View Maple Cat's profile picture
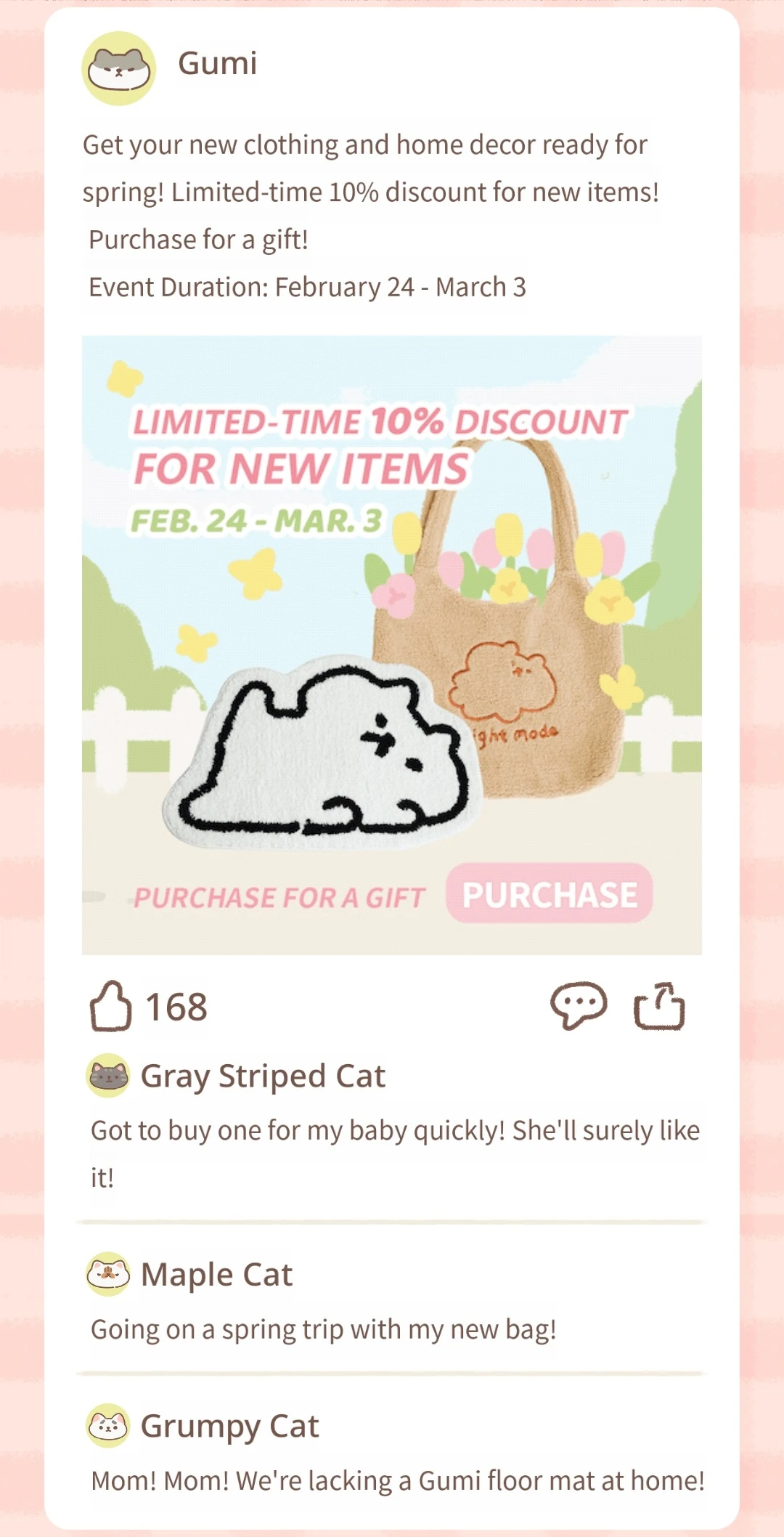Viewport: 784px width, 1537px height. (x=108, y=1274)
